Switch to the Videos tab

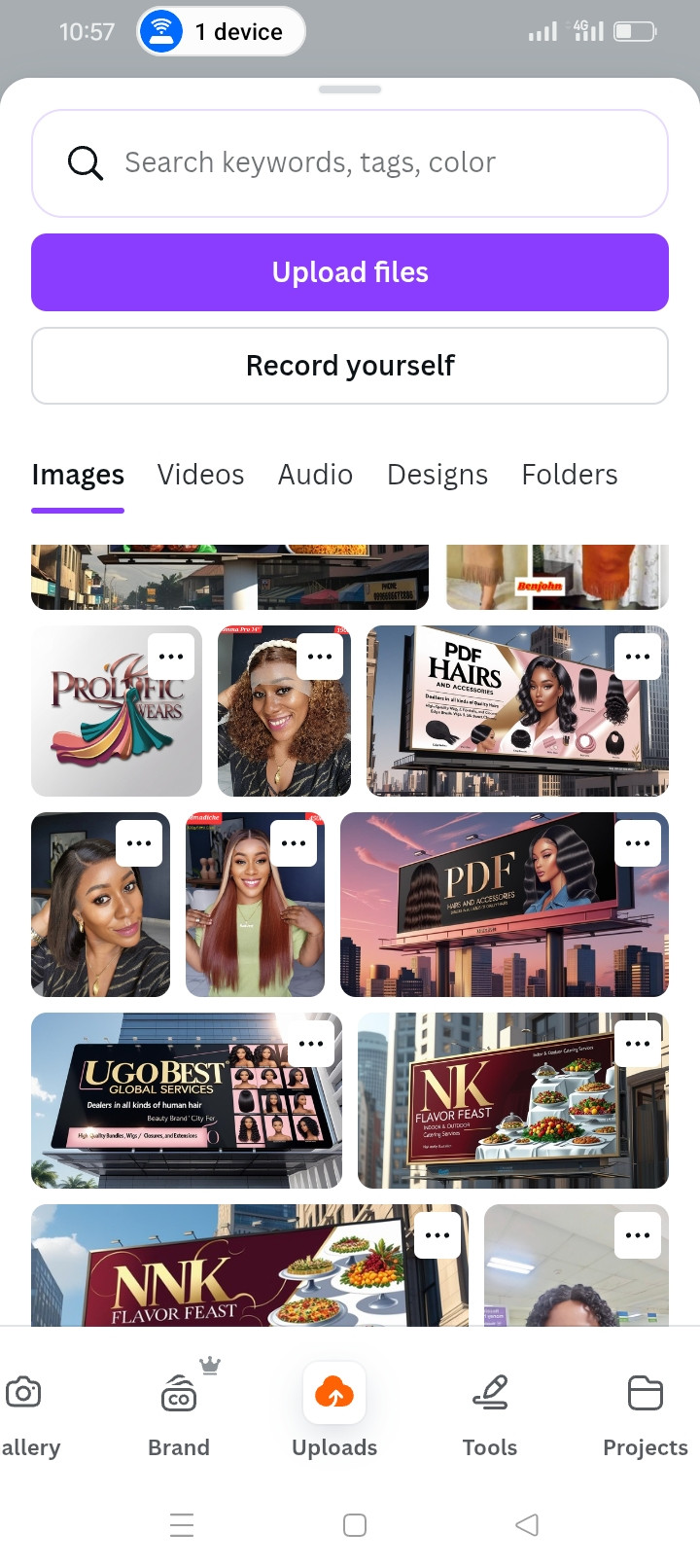200,475
